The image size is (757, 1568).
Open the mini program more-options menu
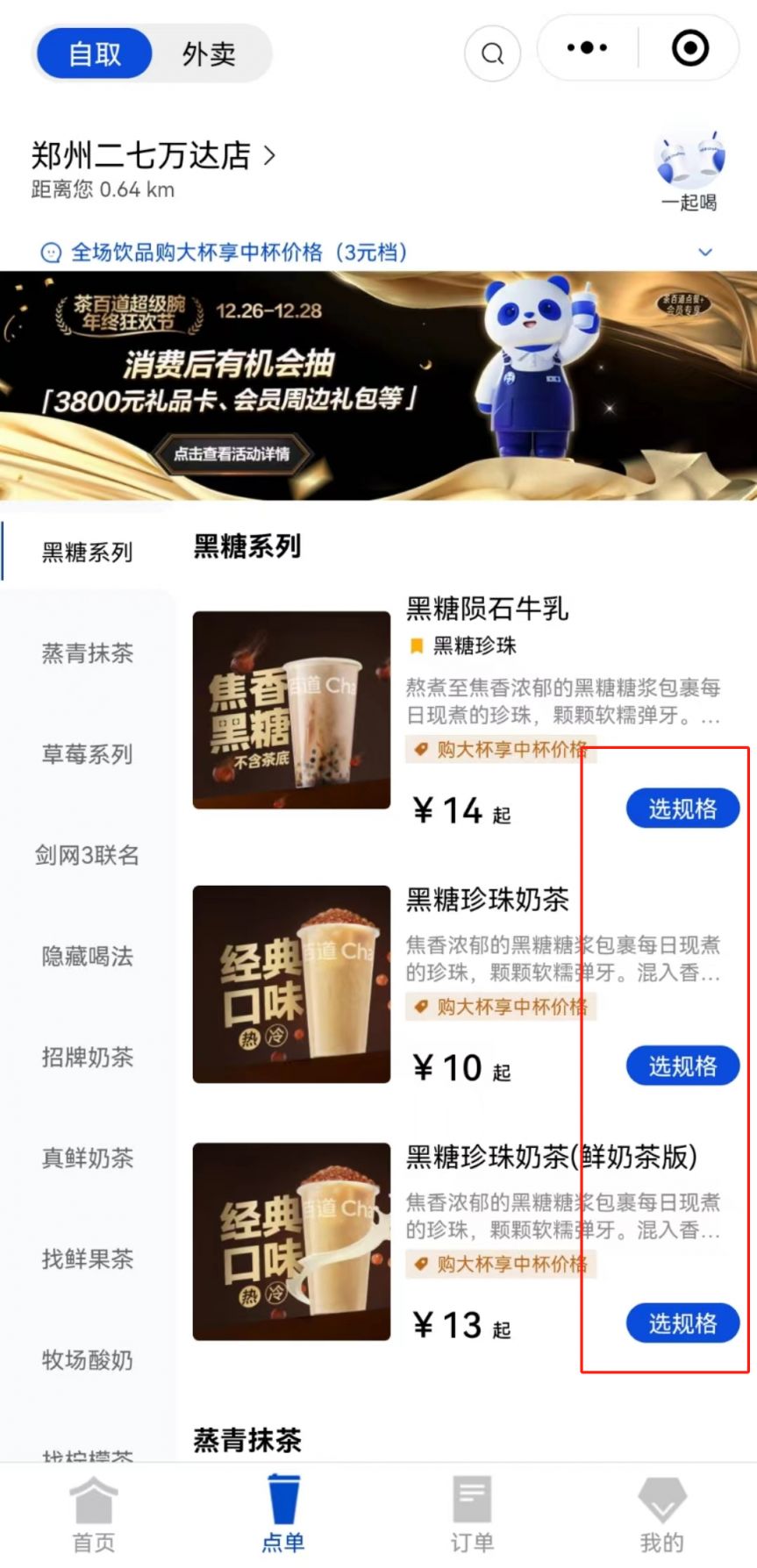587,48
